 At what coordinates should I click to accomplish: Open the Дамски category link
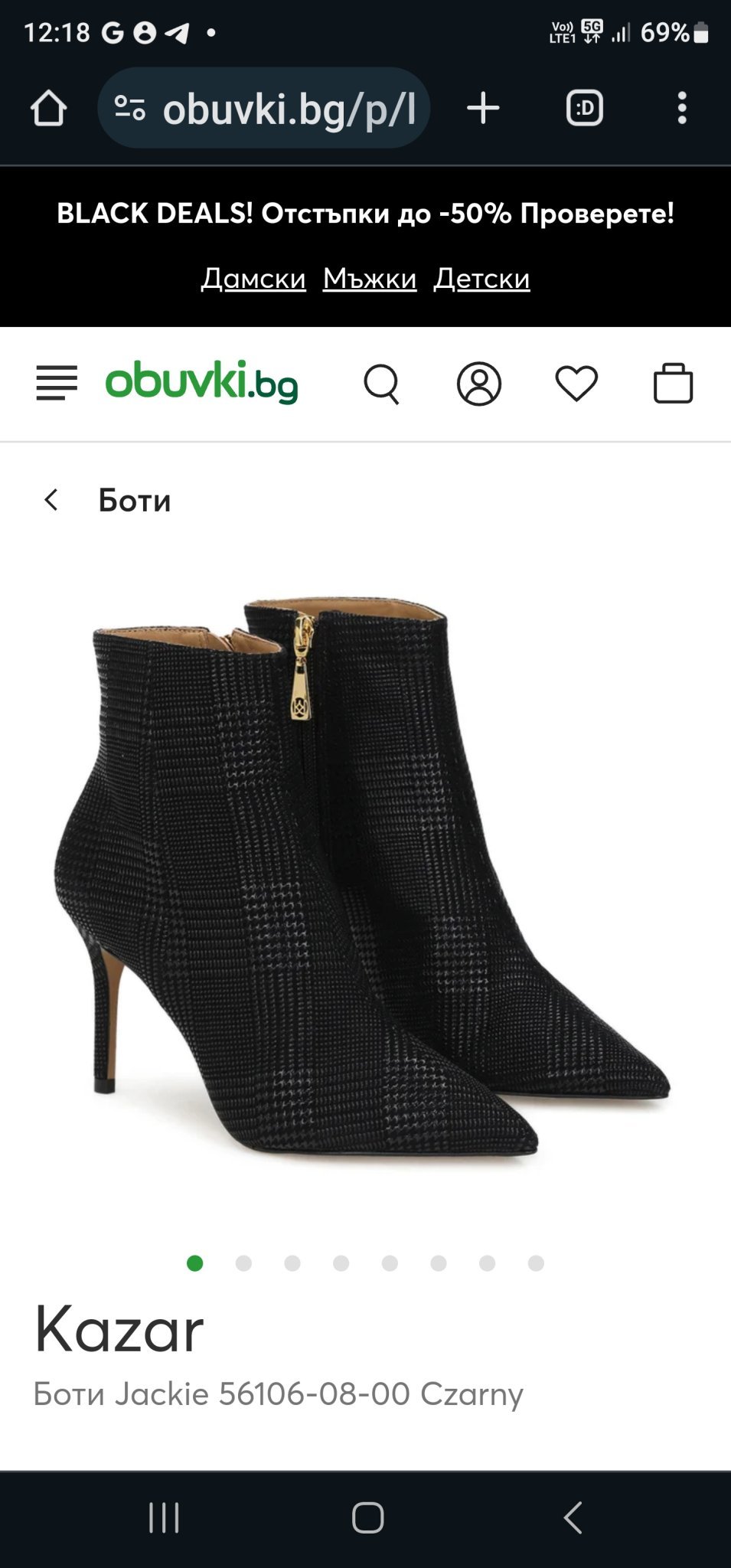(253, 278)
